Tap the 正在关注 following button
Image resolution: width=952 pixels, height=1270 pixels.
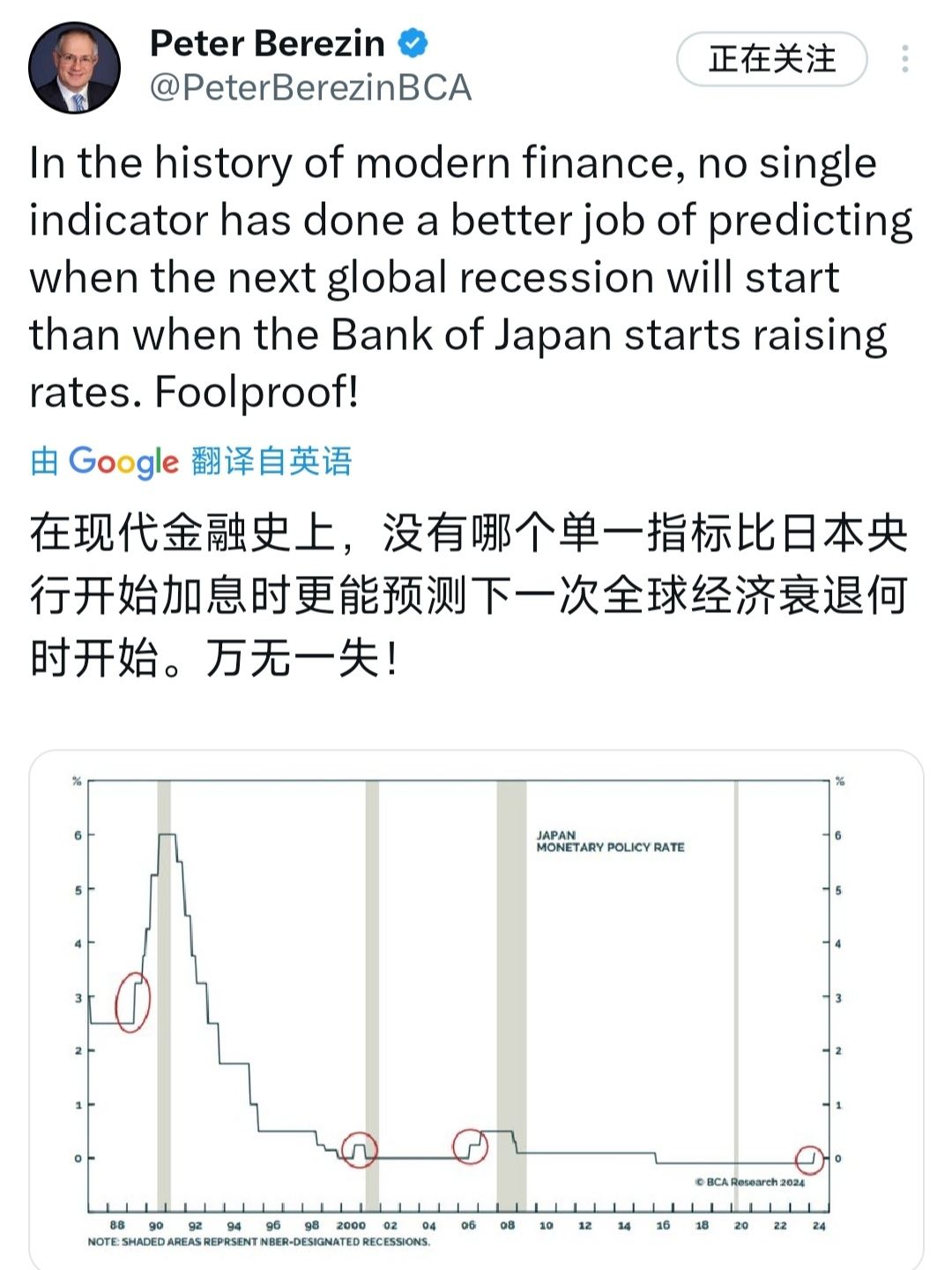tap(772, 59)
